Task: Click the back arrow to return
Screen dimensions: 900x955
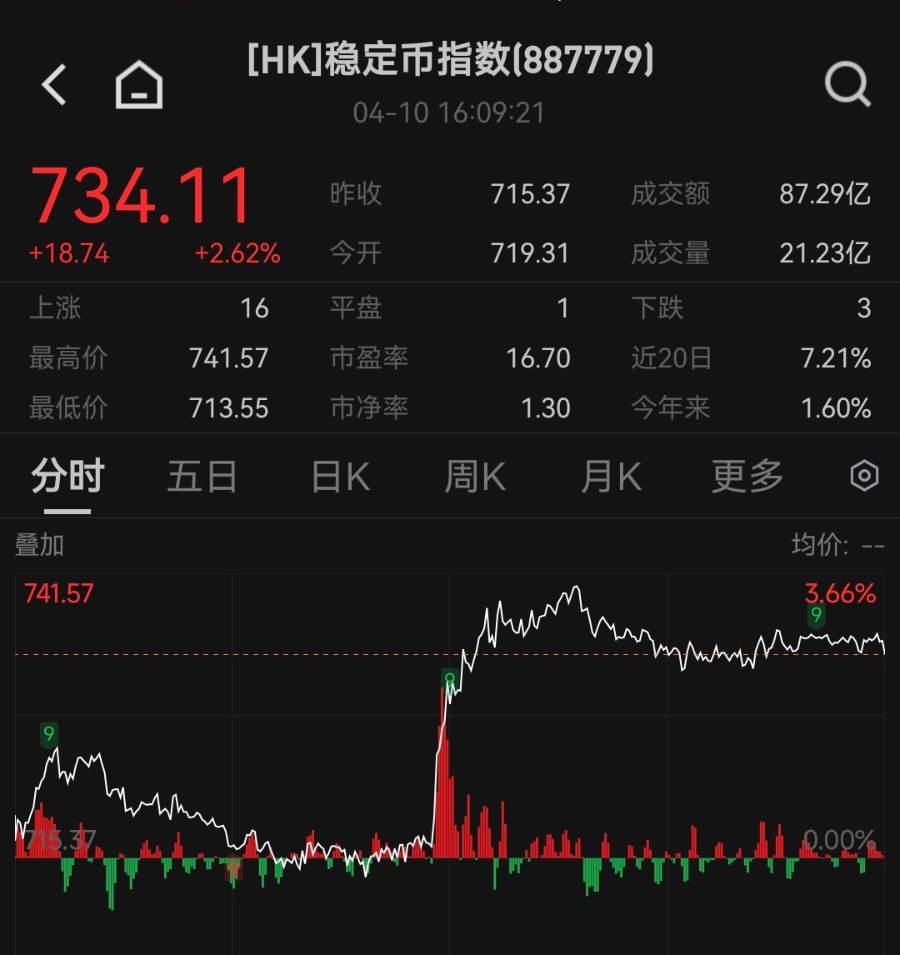Action: point(52,84)
